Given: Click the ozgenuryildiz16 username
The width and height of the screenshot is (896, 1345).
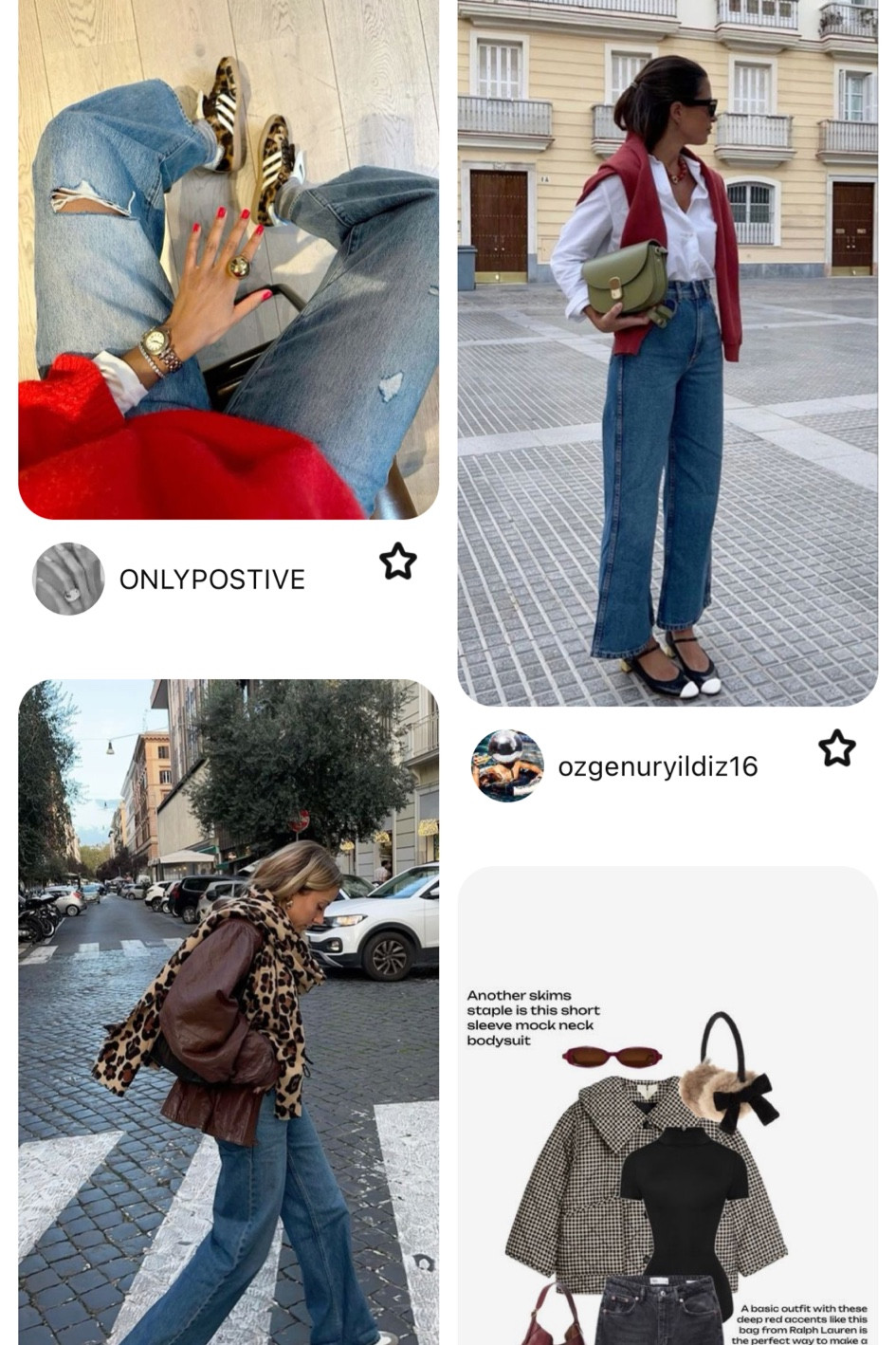Looking at the screenshot, I should coord(660,766).
